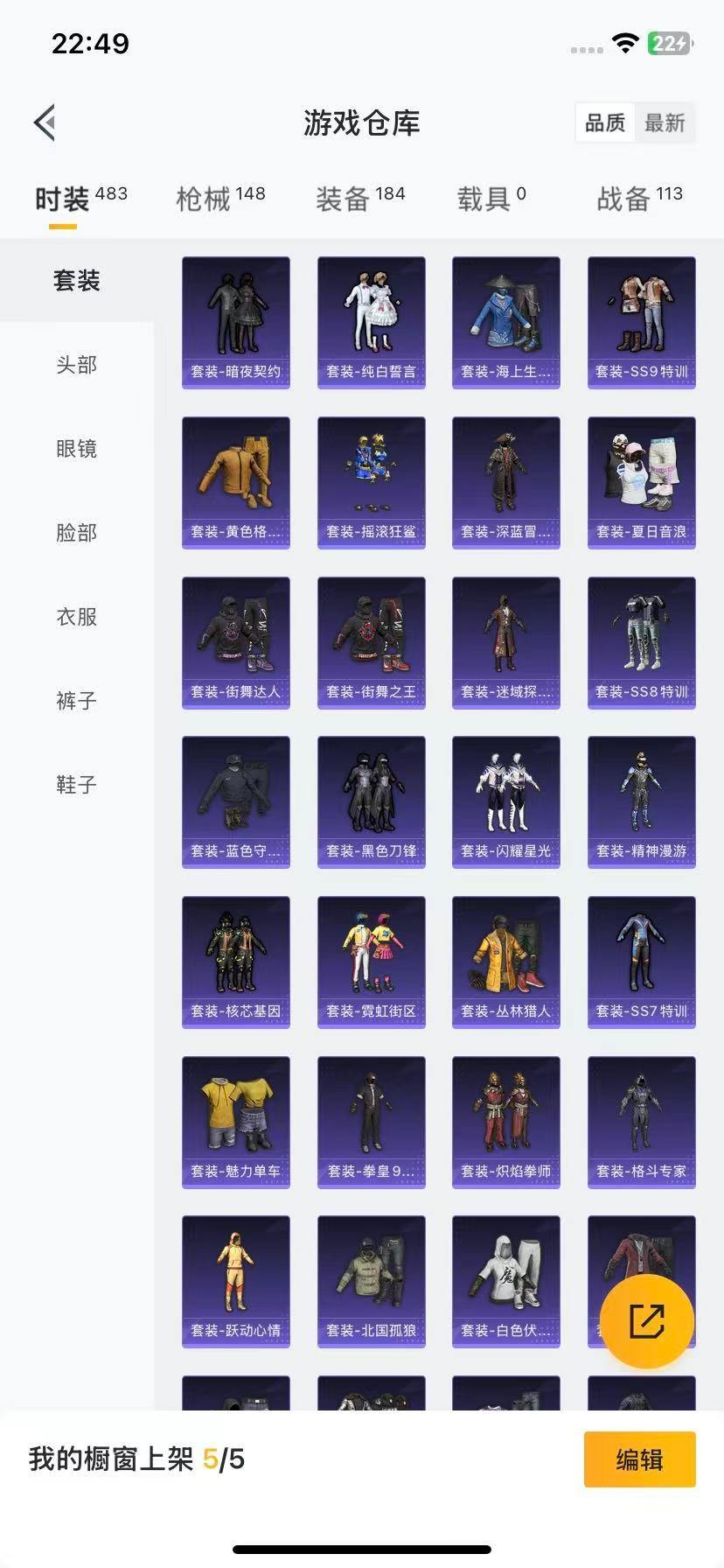Select the 脸部 category
724x1568 pixels.
[77, 533]
